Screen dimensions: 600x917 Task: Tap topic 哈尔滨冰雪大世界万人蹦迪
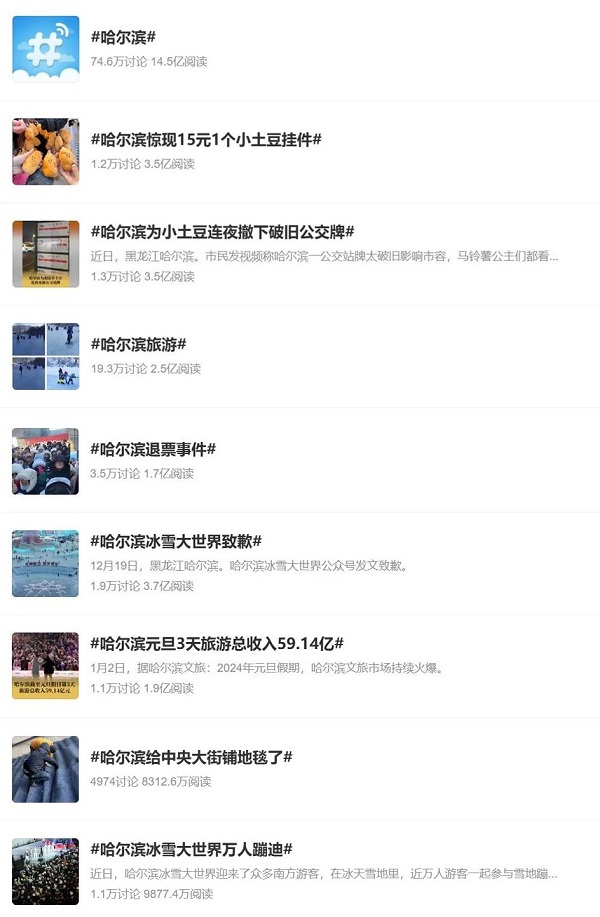click(191, 849)
